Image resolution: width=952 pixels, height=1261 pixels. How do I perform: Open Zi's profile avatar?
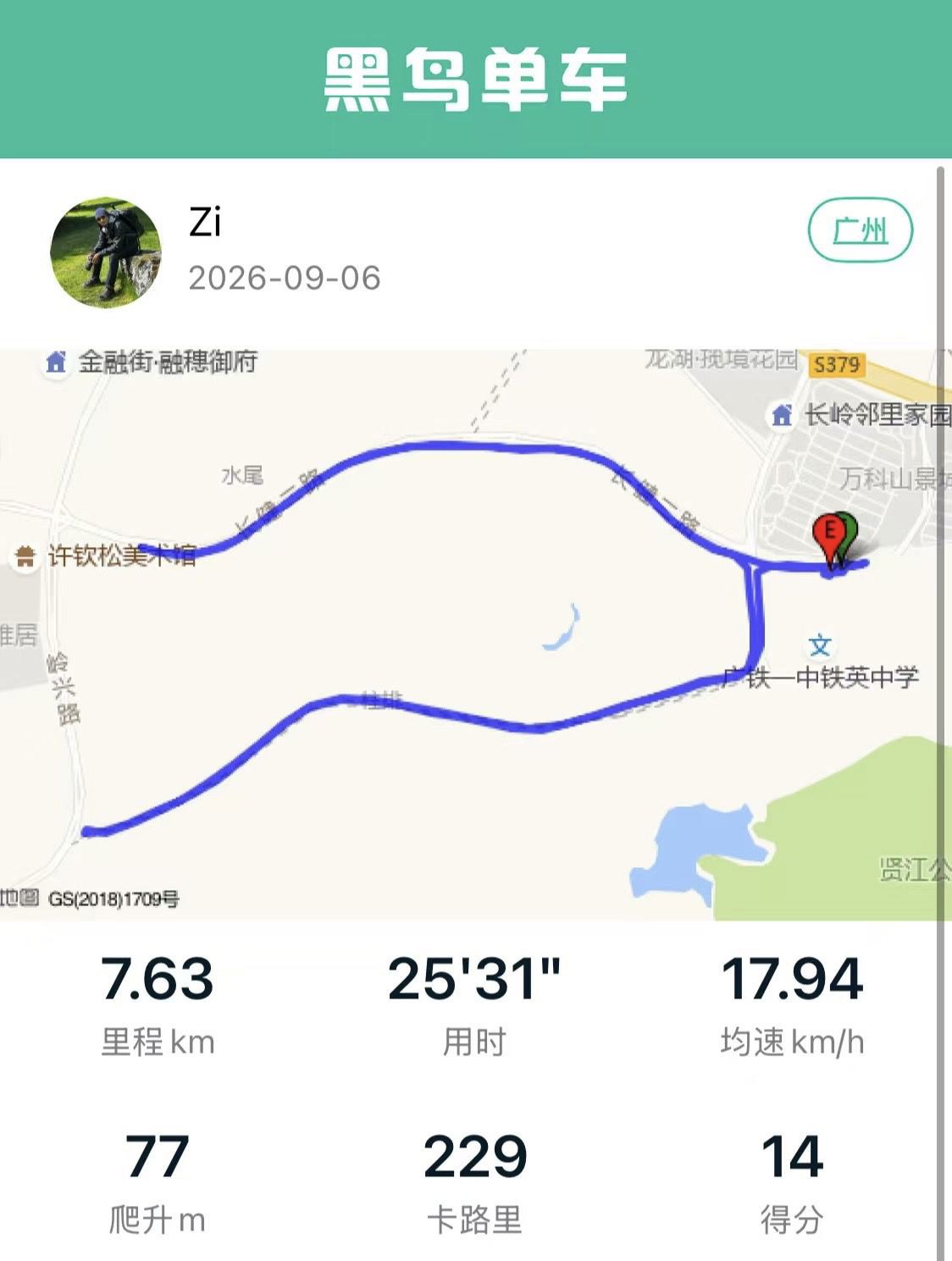click(106, 253)
